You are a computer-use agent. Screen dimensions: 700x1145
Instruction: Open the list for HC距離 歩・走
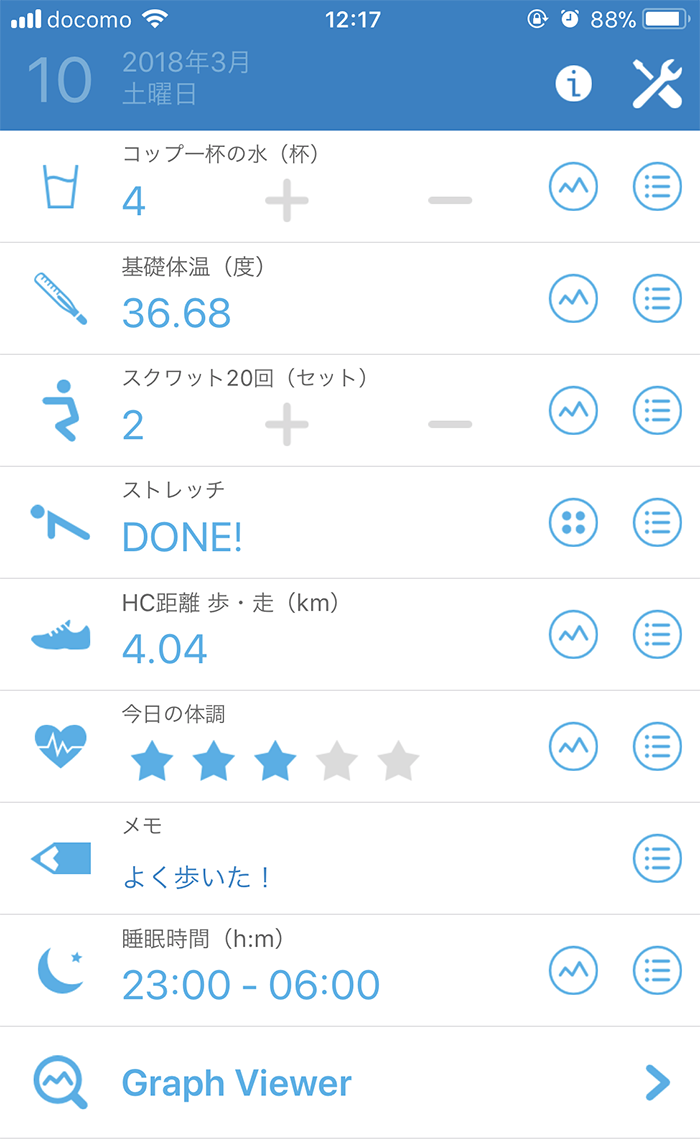coord(657,634)
